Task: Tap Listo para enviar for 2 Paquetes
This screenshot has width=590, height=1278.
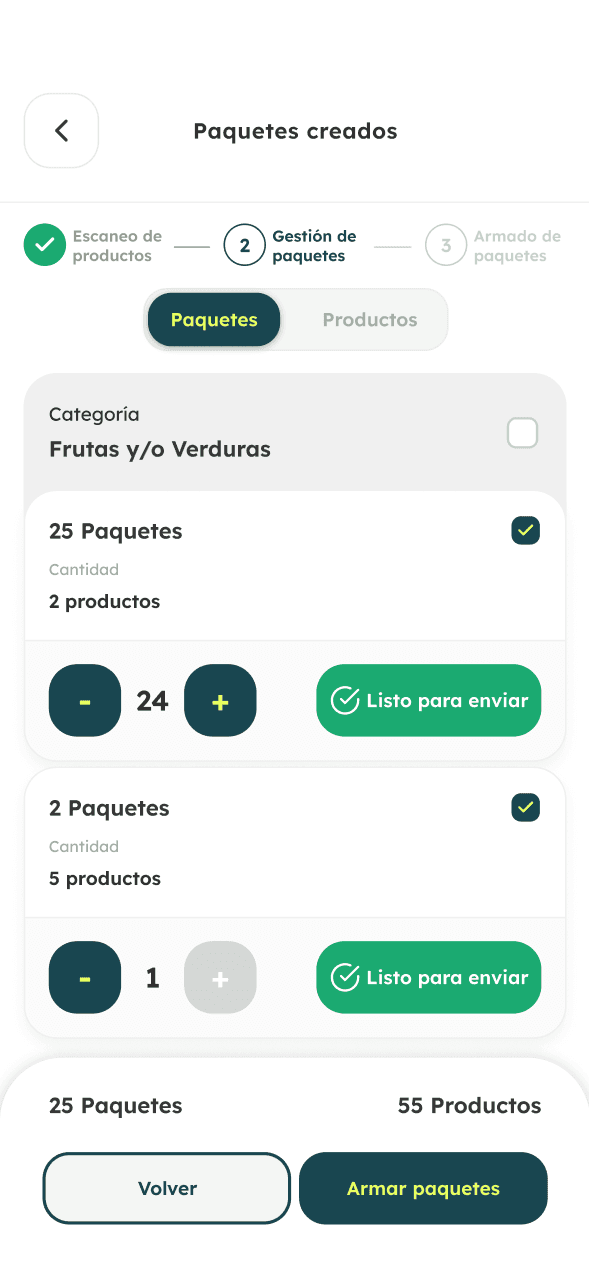Action: point(429,978)
